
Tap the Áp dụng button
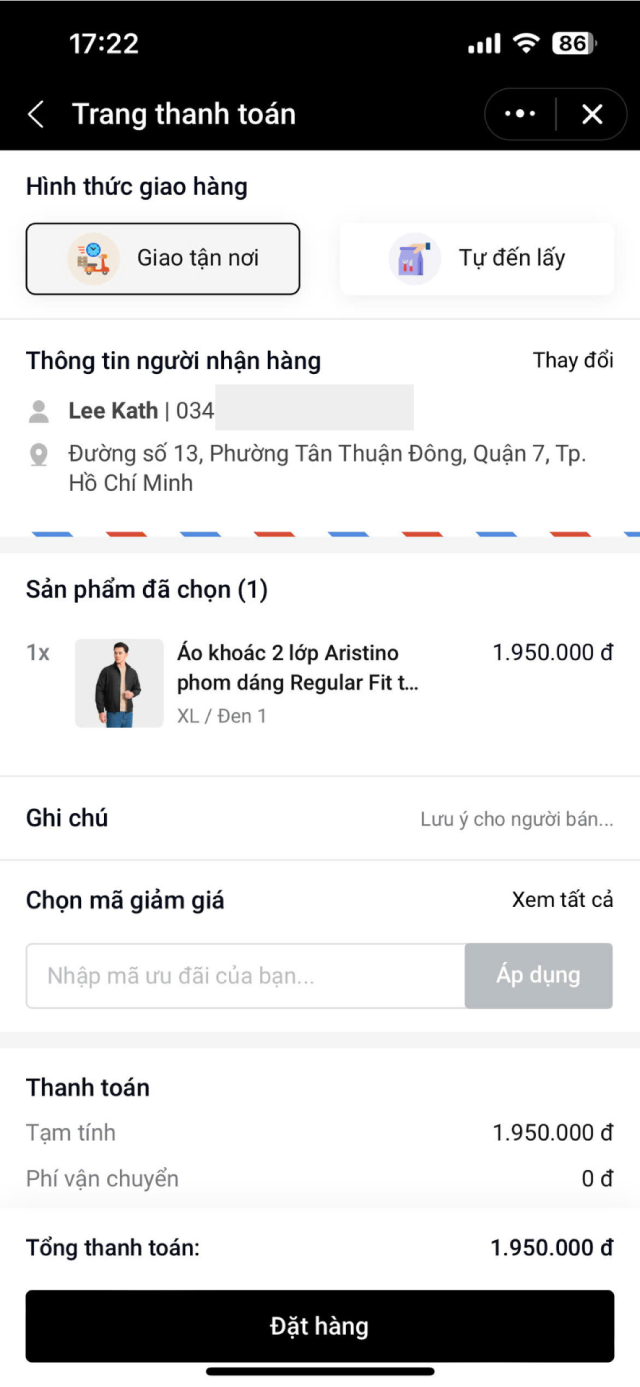coord(538,976)
